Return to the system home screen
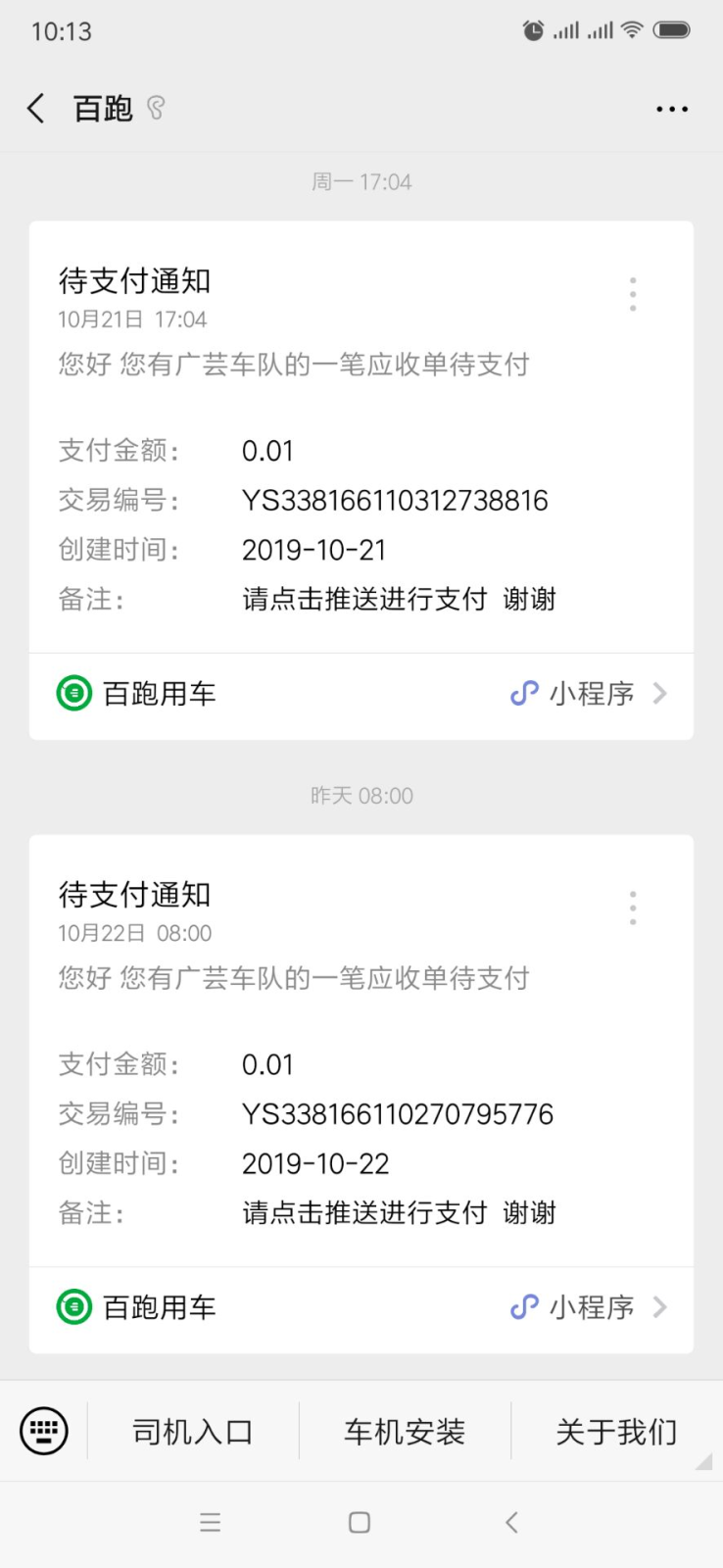The height and width of the screenshot is (1568, 723). tap(360, 1522)
